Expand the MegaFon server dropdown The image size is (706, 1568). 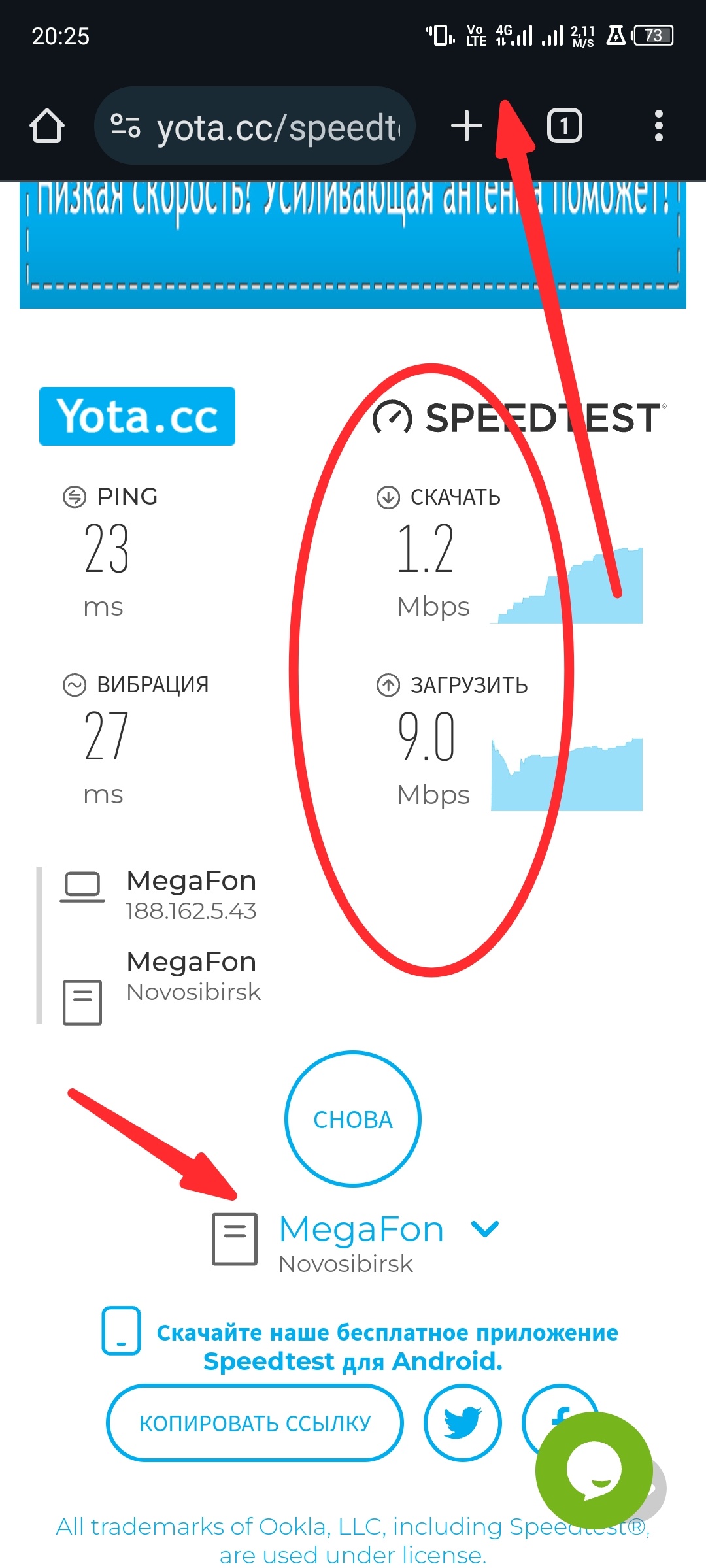point(485,1229)
